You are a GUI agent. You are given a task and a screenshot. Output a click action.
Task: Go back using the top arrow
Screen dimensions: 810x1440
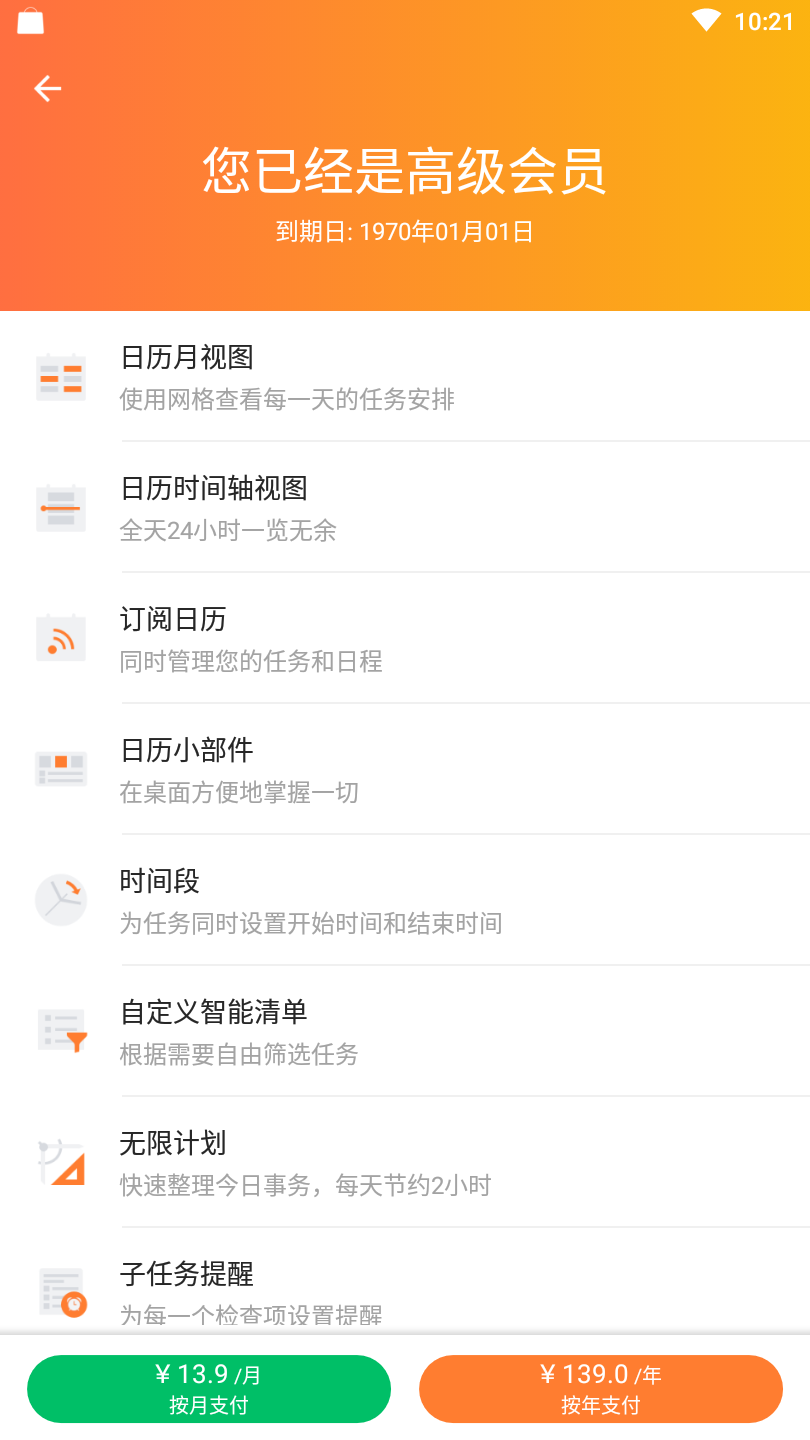pyautogui.click(x=48, y=89)
